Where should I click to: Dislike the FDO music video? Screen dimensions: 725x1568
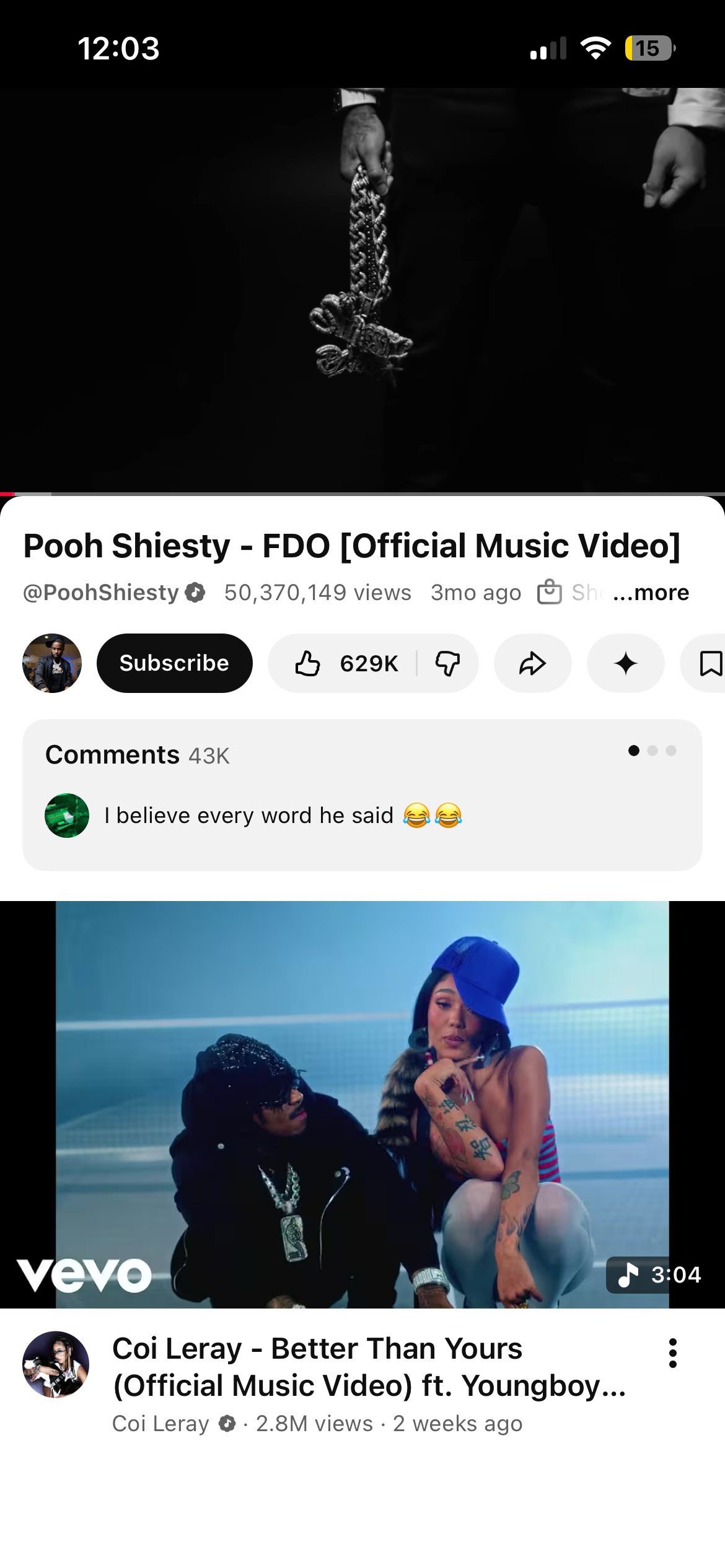[447, 663]
